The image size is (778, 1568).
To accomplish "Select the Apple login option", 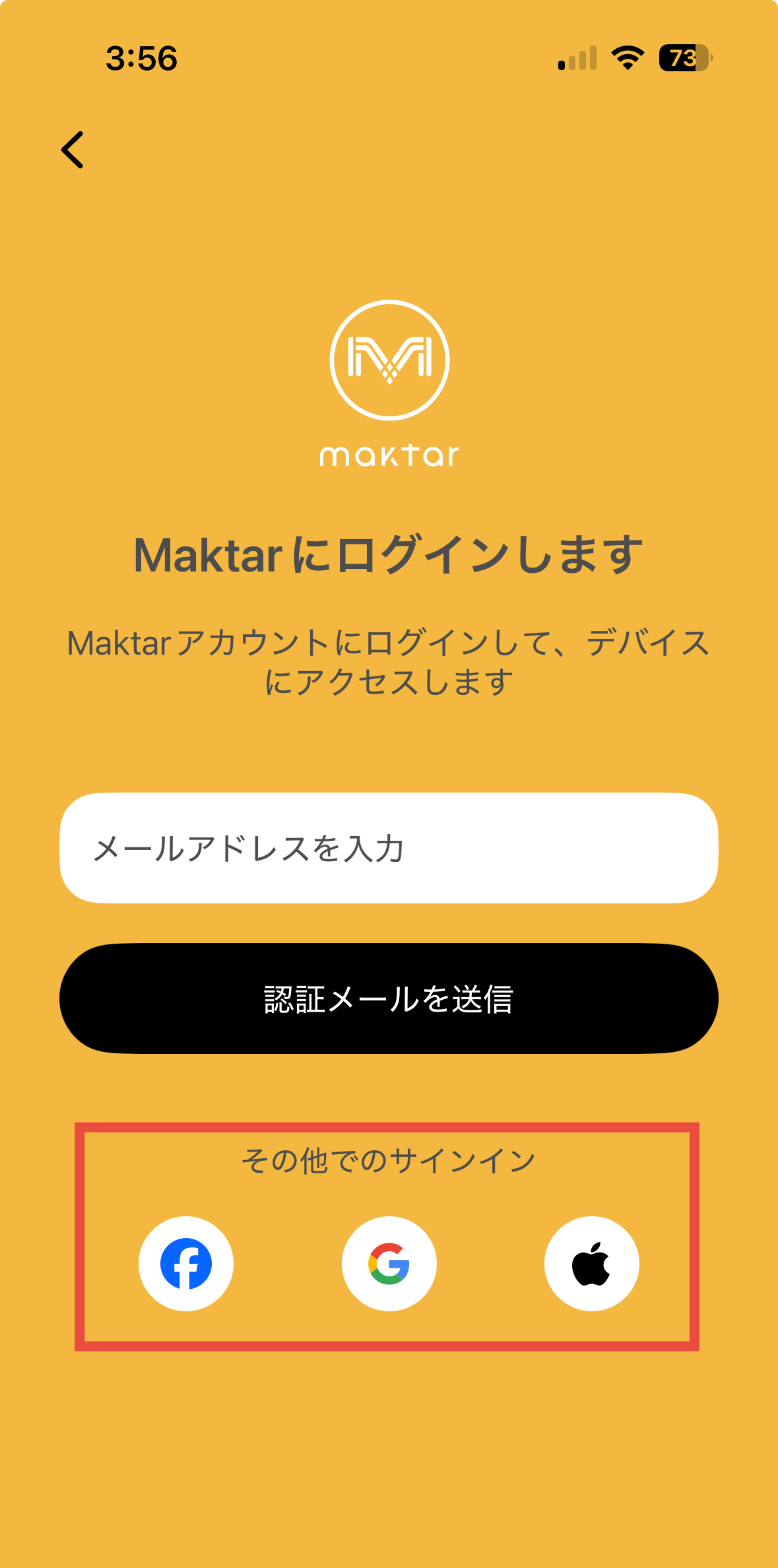I will (591, 1263).
